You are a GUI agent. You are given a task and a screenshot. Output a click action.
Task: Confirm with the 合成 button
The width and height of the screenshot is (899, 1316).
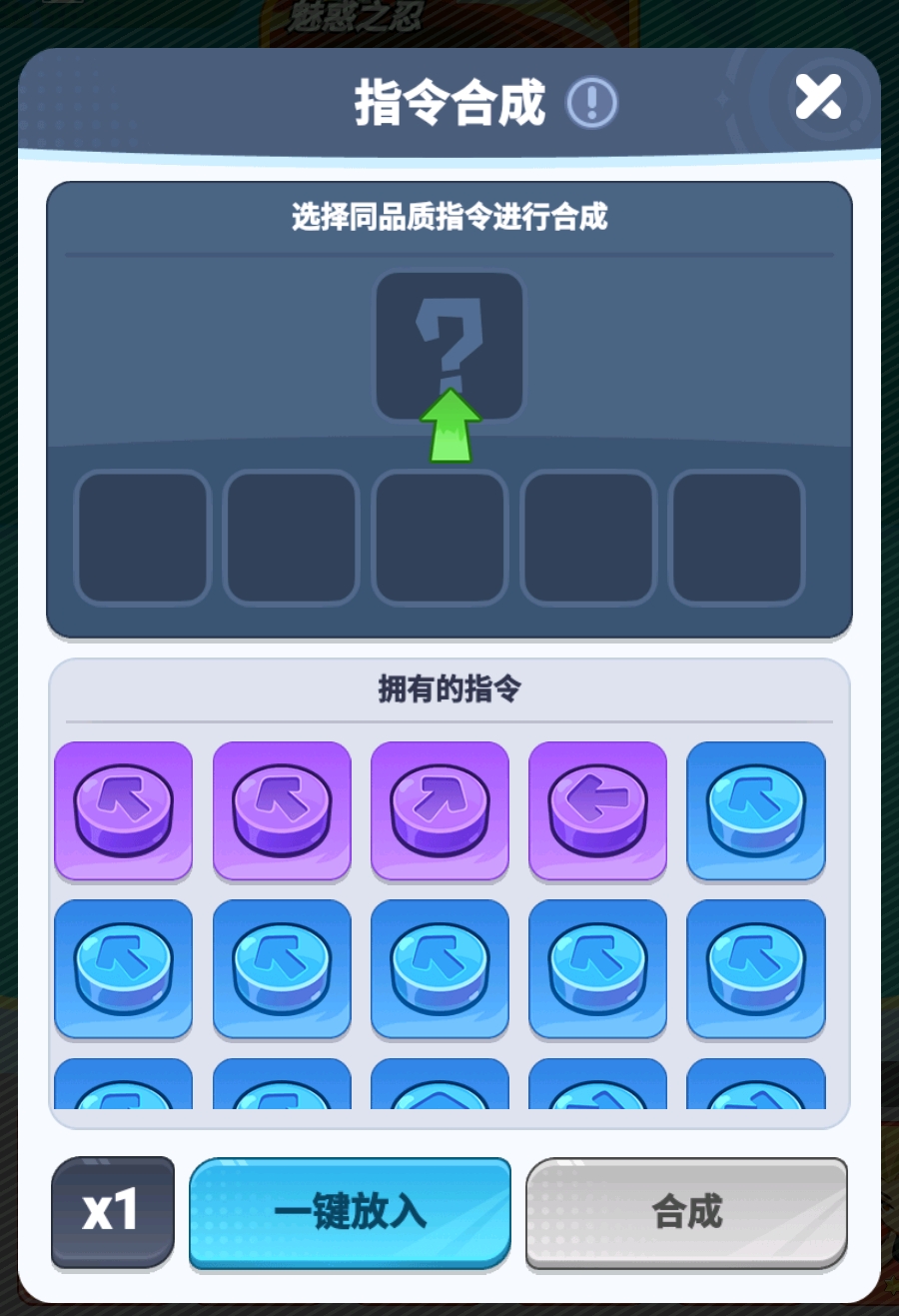[x=686, y=1211]
